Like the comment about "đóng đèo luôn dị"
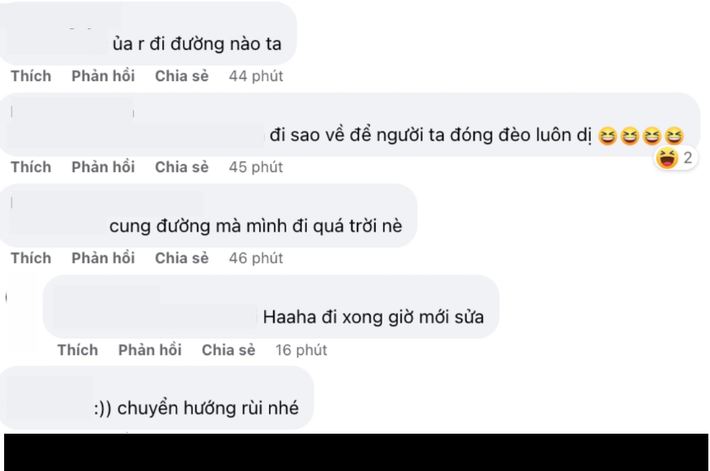This screenshot has width=710, height=471. 30,166
